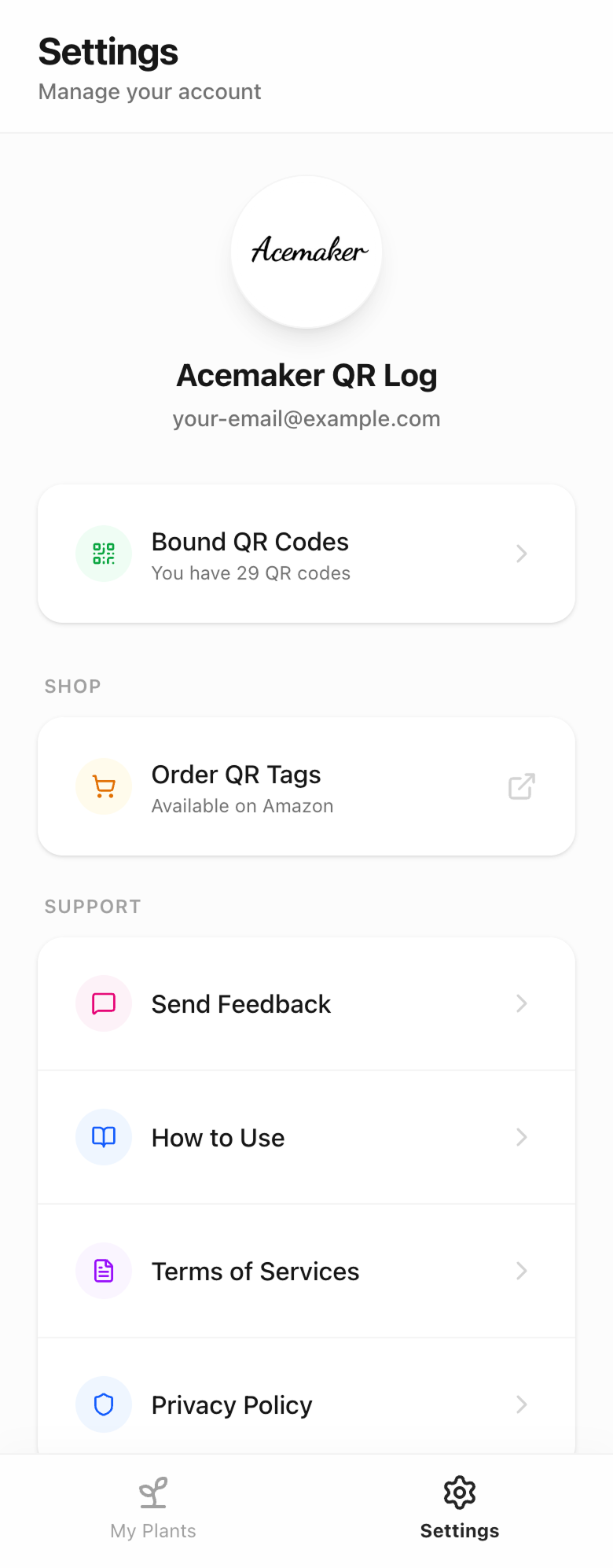Viewport: 613px width, 1568px height.
Task: Click the green QR code icon
Action: coord(103,554)
